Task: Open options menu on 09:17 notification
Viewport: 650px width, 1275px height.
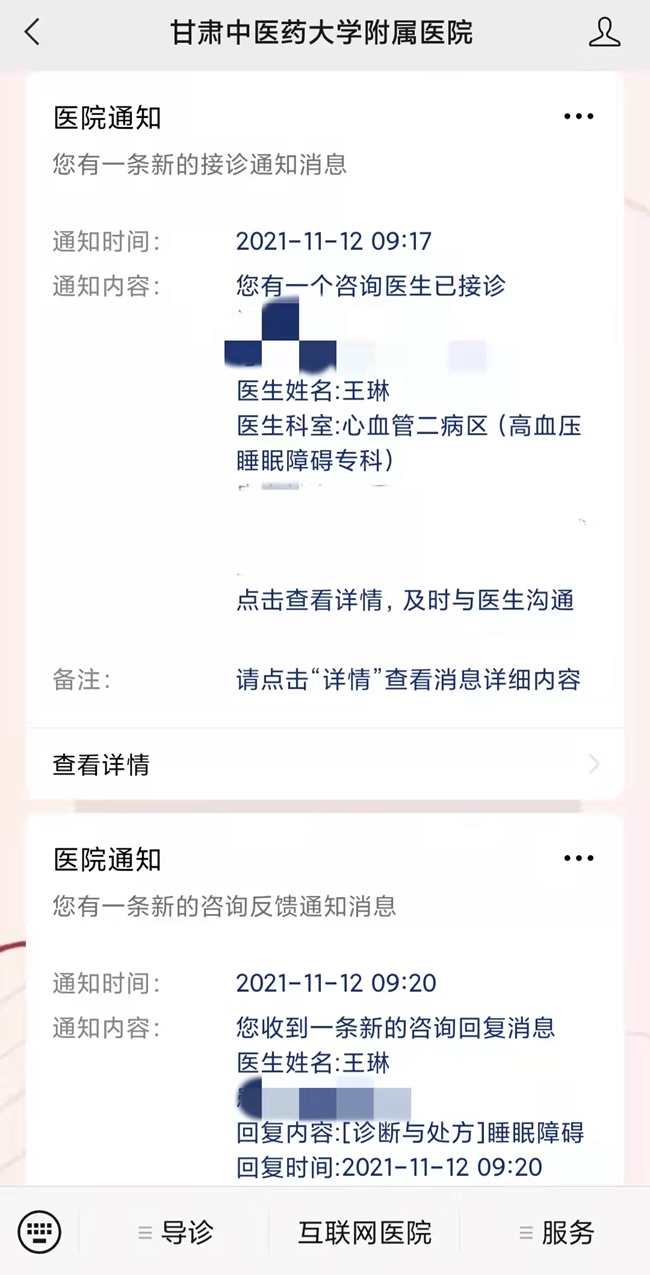Action: 578,117
